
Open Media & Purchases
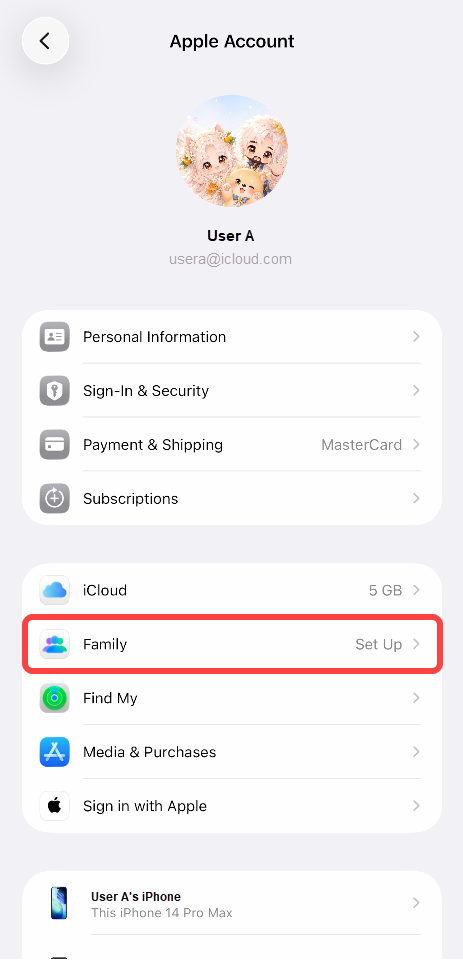[x=232, y=752]
